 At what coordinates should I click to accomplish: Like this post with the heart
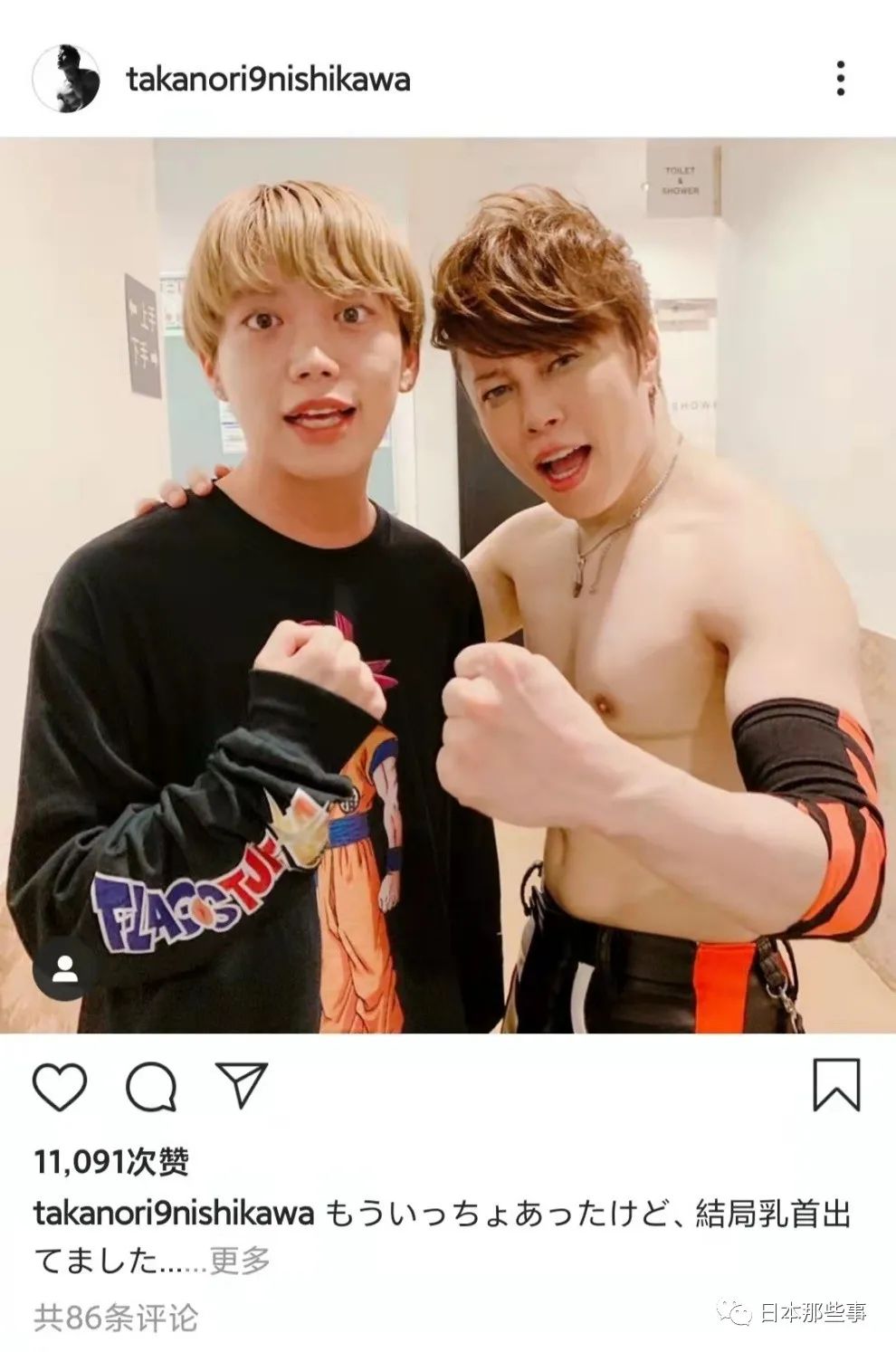(x=60, y=1087)
